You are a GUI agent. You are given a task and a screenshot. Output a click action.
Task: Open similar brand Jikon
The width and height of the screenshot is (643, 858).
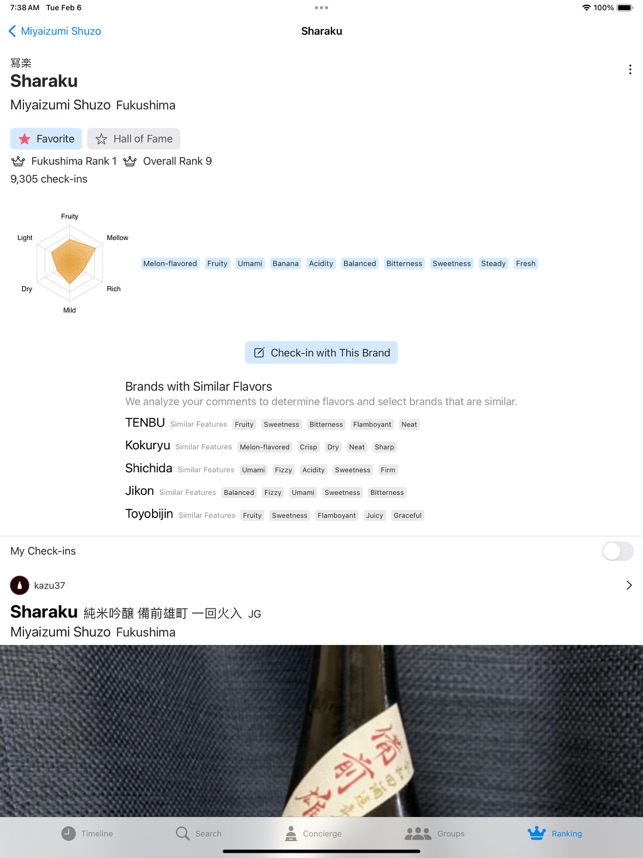[140, 491]
